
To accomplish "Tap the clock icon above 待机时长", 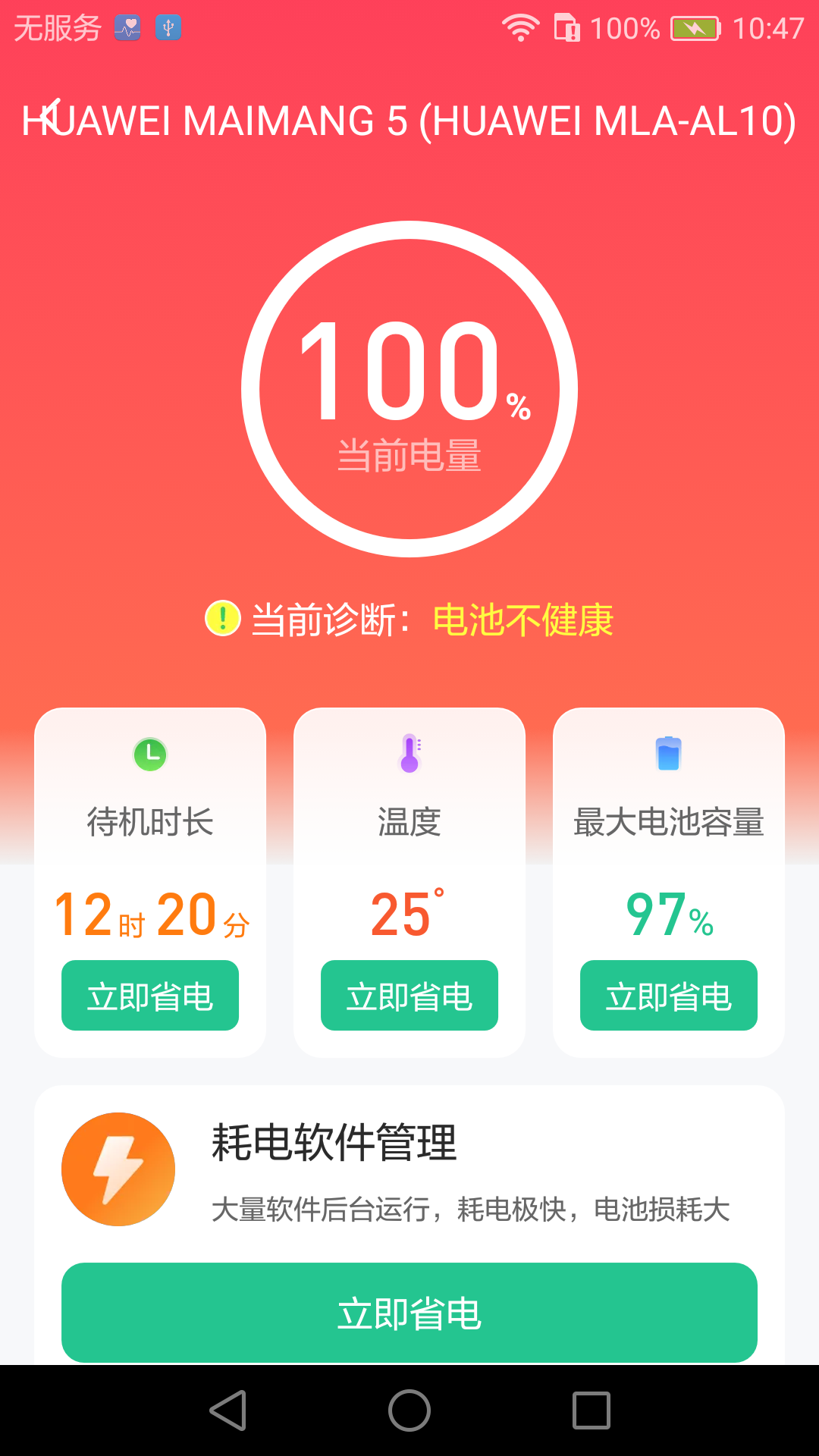I will point(149,755).
